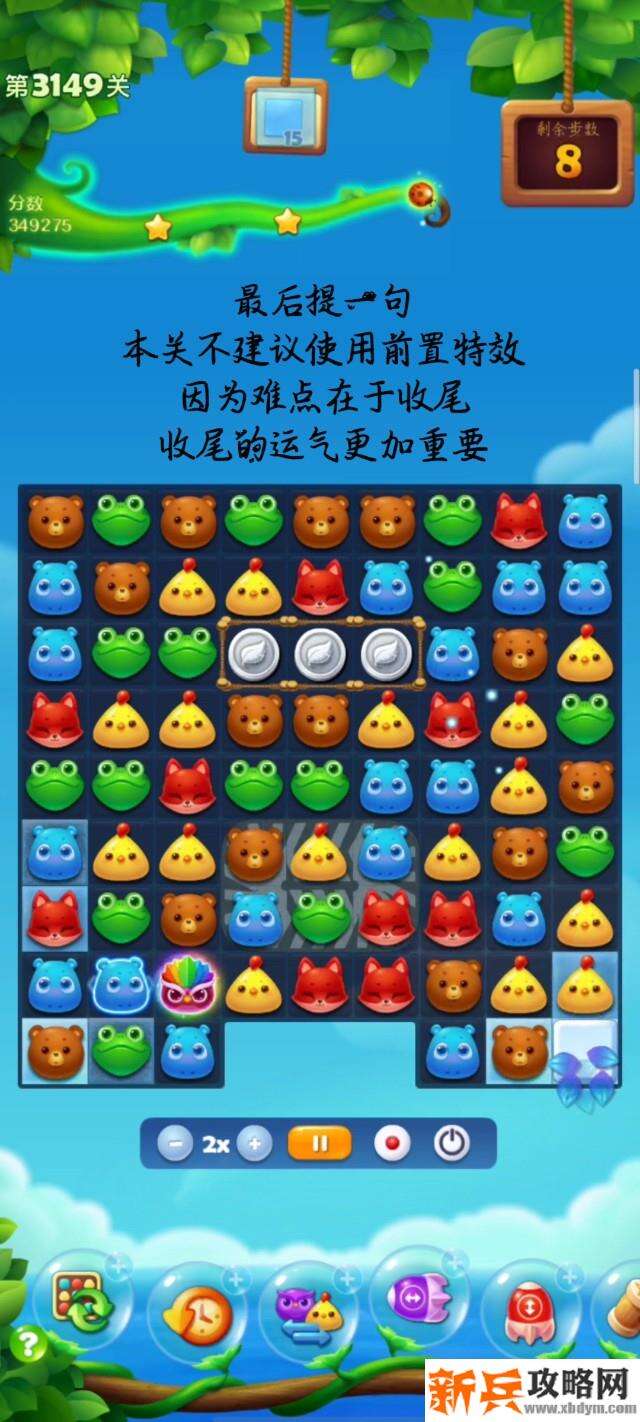Image resolution: width=640 pixels, height=1422 pixels.
Task: Increase the playback speed with plus
Action: pyautogui.click(x=255, y=1144)
